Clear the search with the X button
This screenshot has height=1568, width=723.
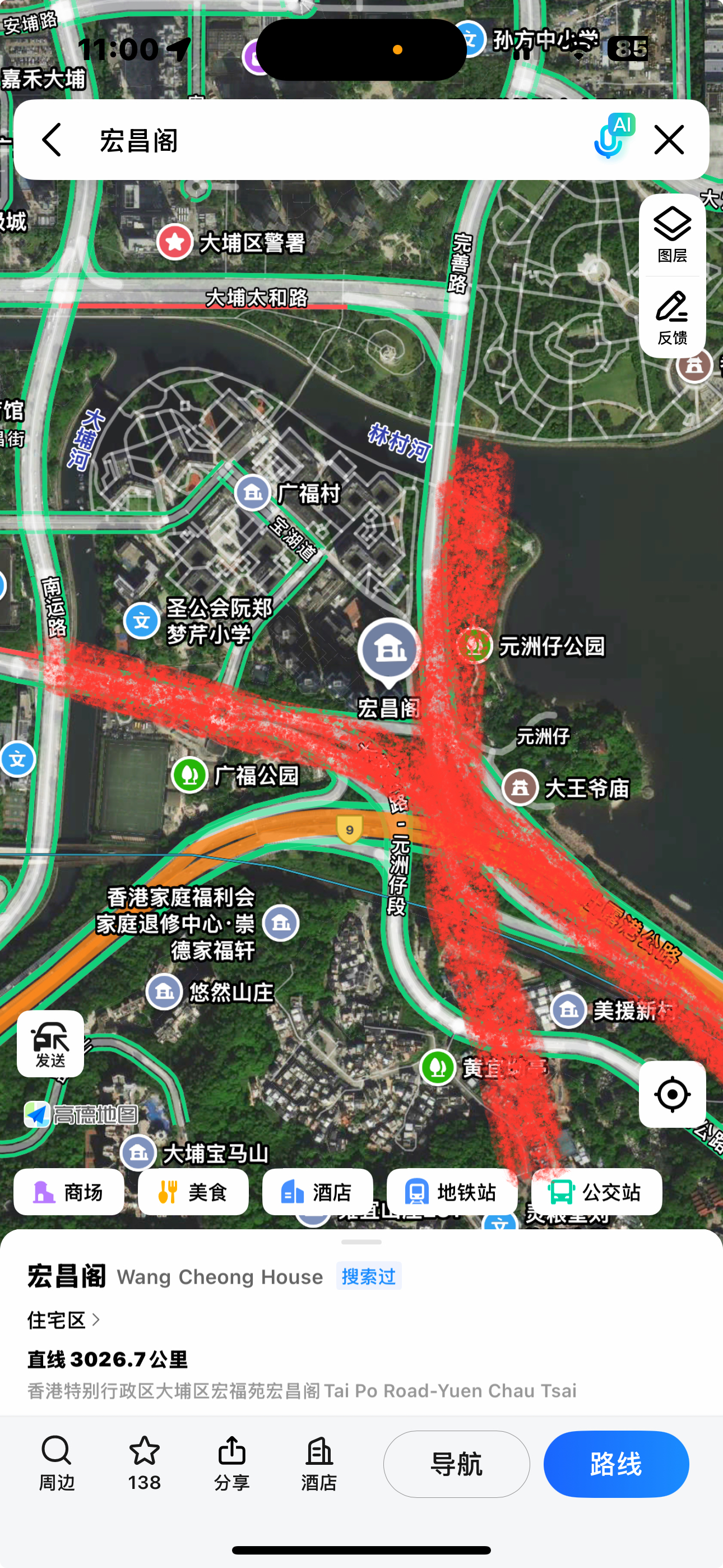pos(669,140)
